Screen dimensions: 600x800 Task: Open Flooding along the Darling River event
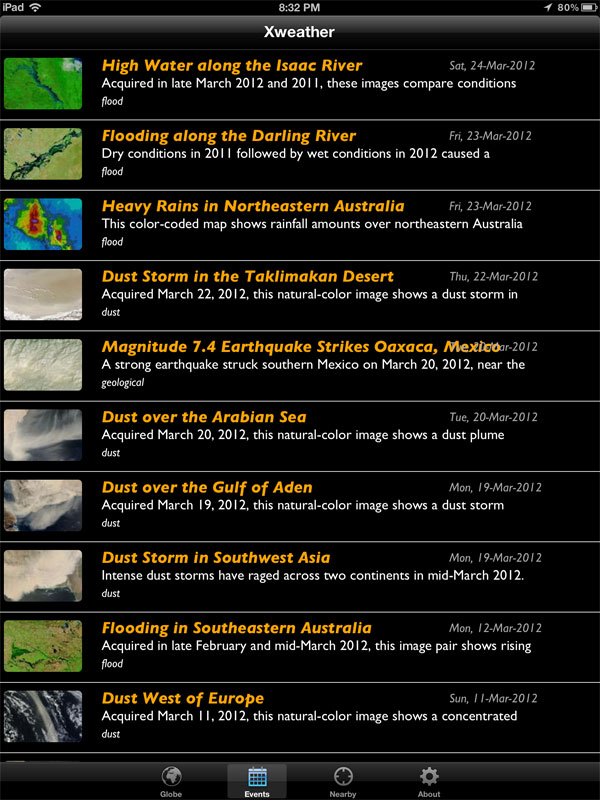300,153
